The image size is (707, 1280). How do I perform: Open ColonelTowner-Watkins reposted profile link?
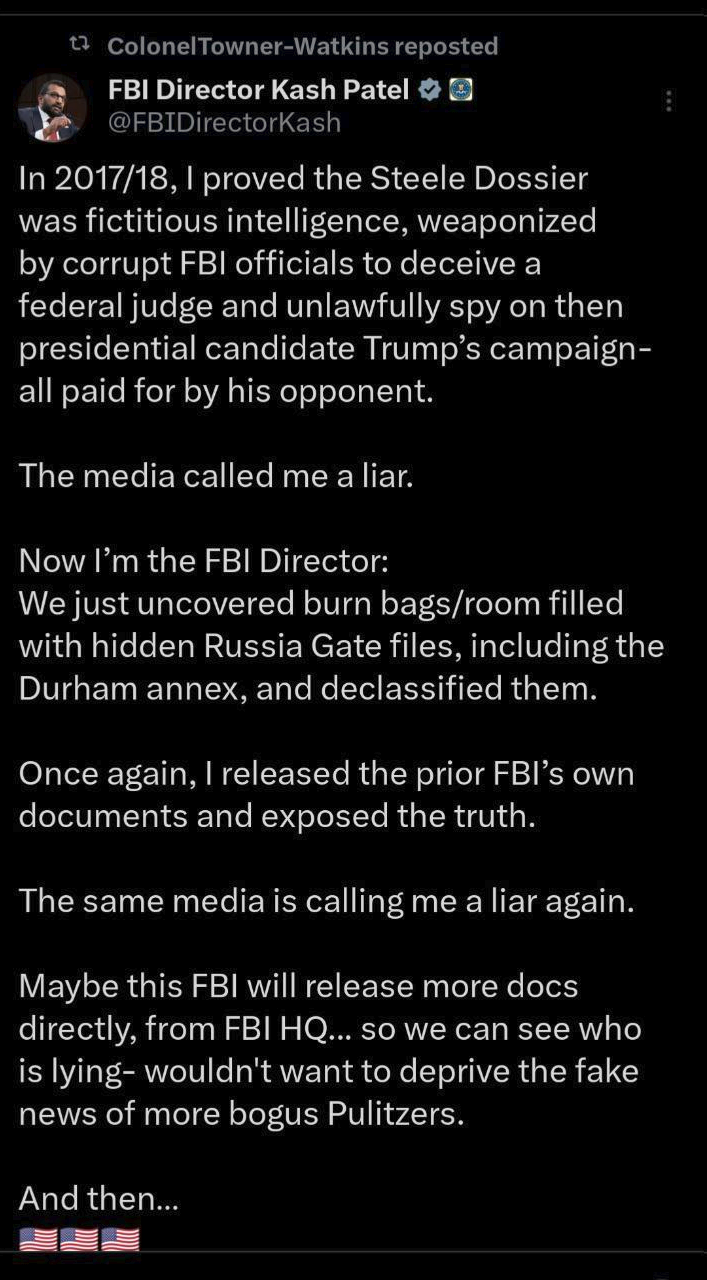302,46
